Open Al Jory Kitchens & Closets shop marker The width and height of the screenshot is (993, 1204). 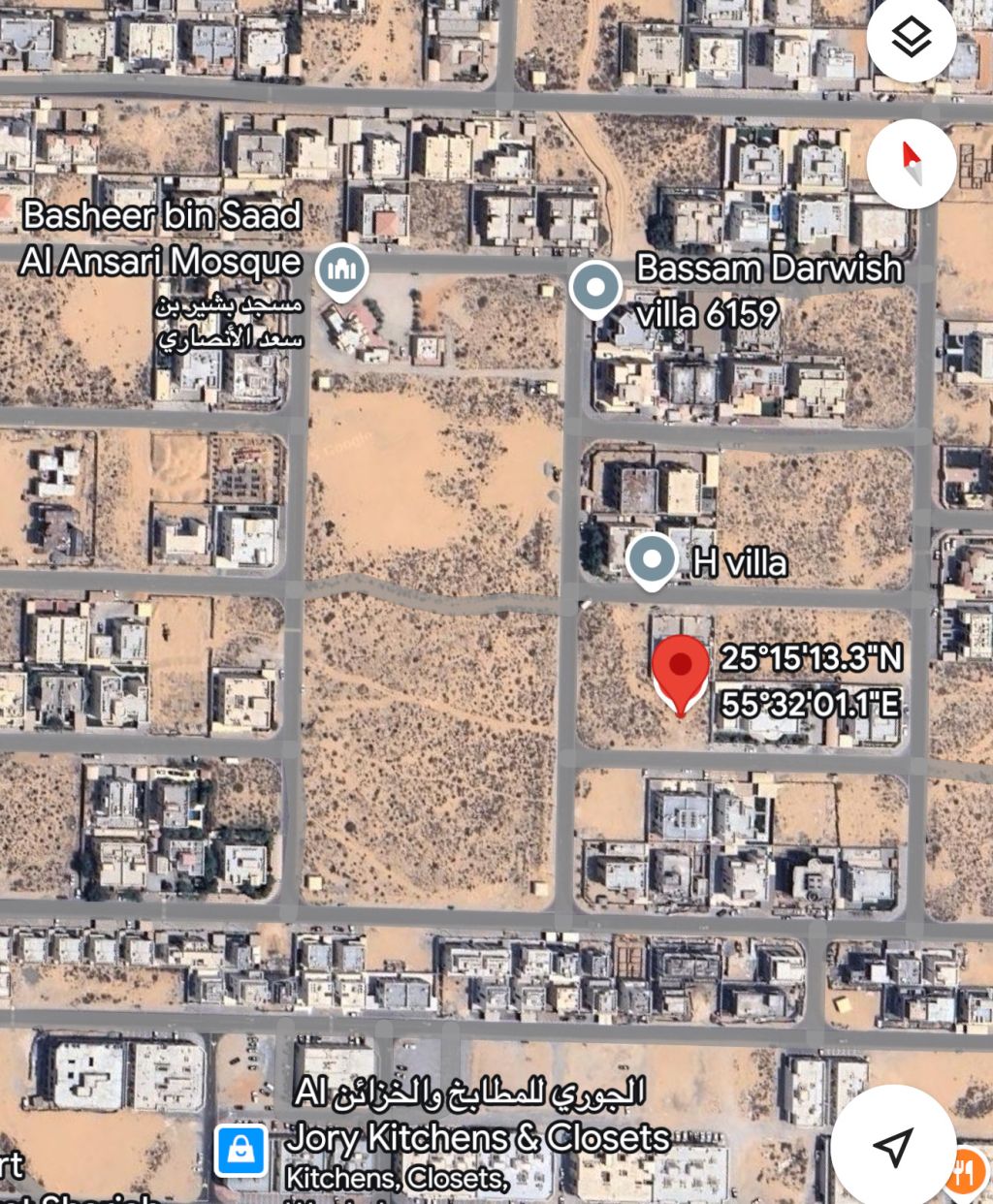pyautogui.click(x=240, y=1151)
